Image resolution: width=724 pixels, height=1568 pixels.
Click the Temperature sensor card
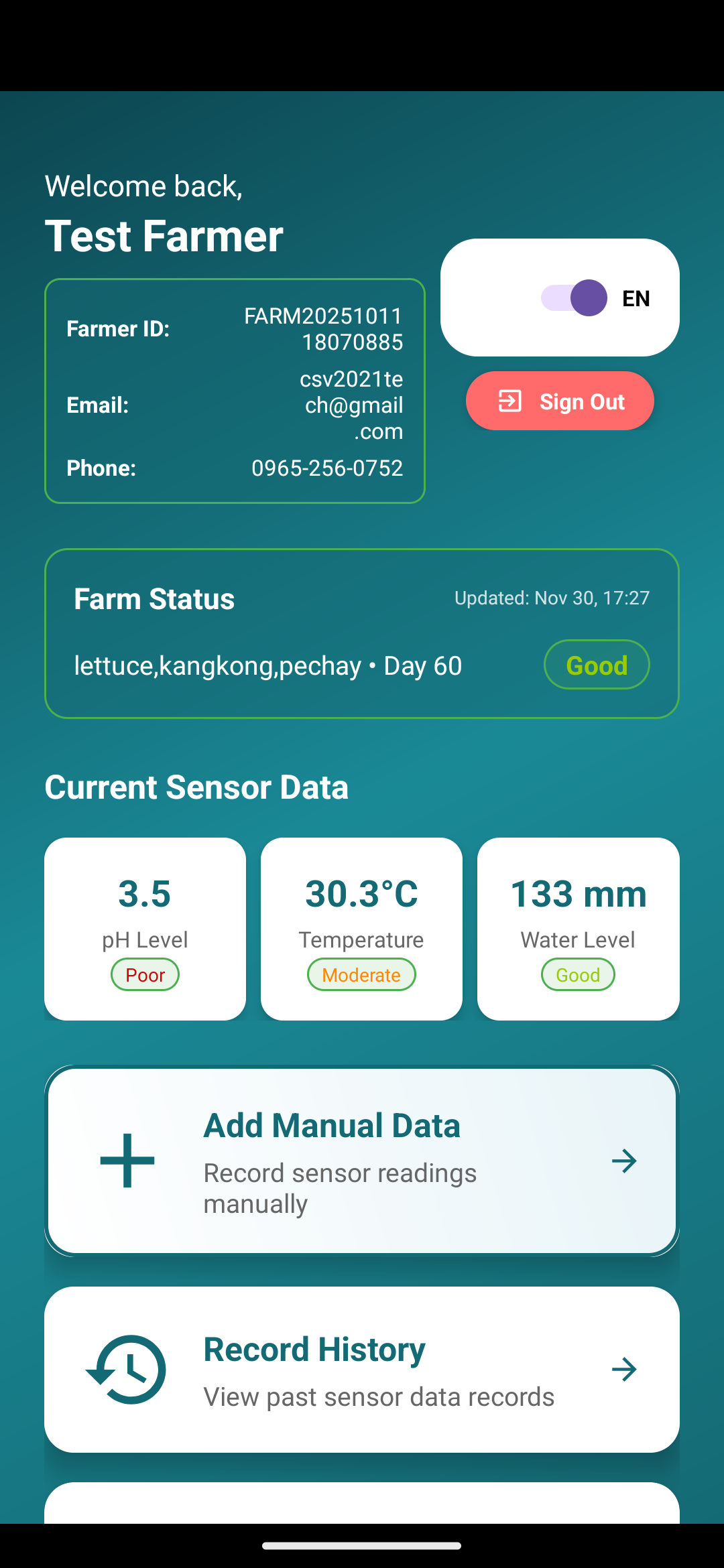click(x=361, y=928)
